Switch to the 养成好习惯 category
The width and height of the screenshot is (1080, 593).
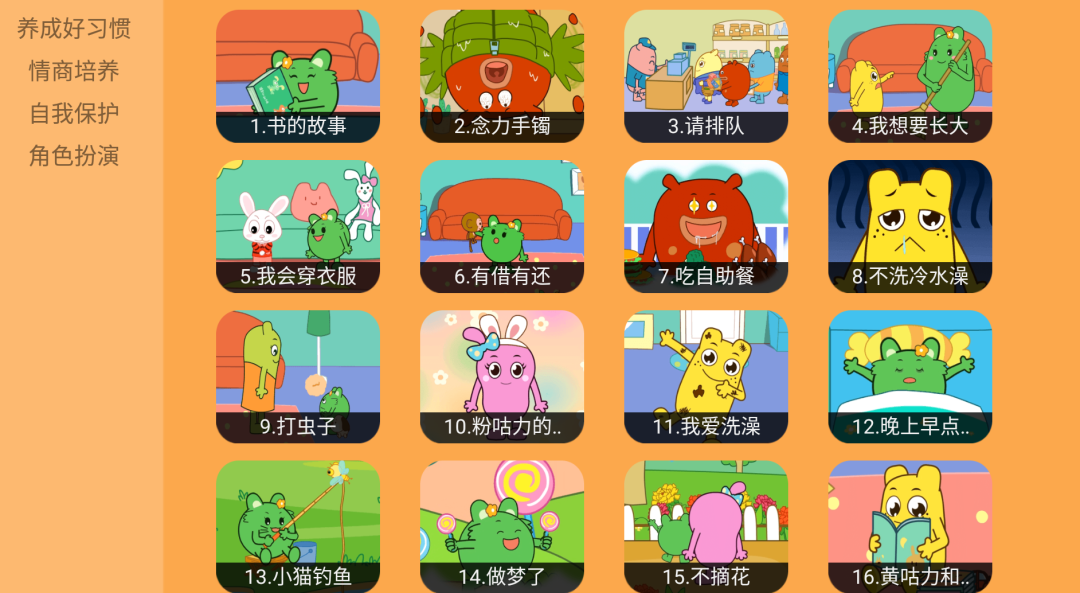pyautogui.click(x=74, y=28)
